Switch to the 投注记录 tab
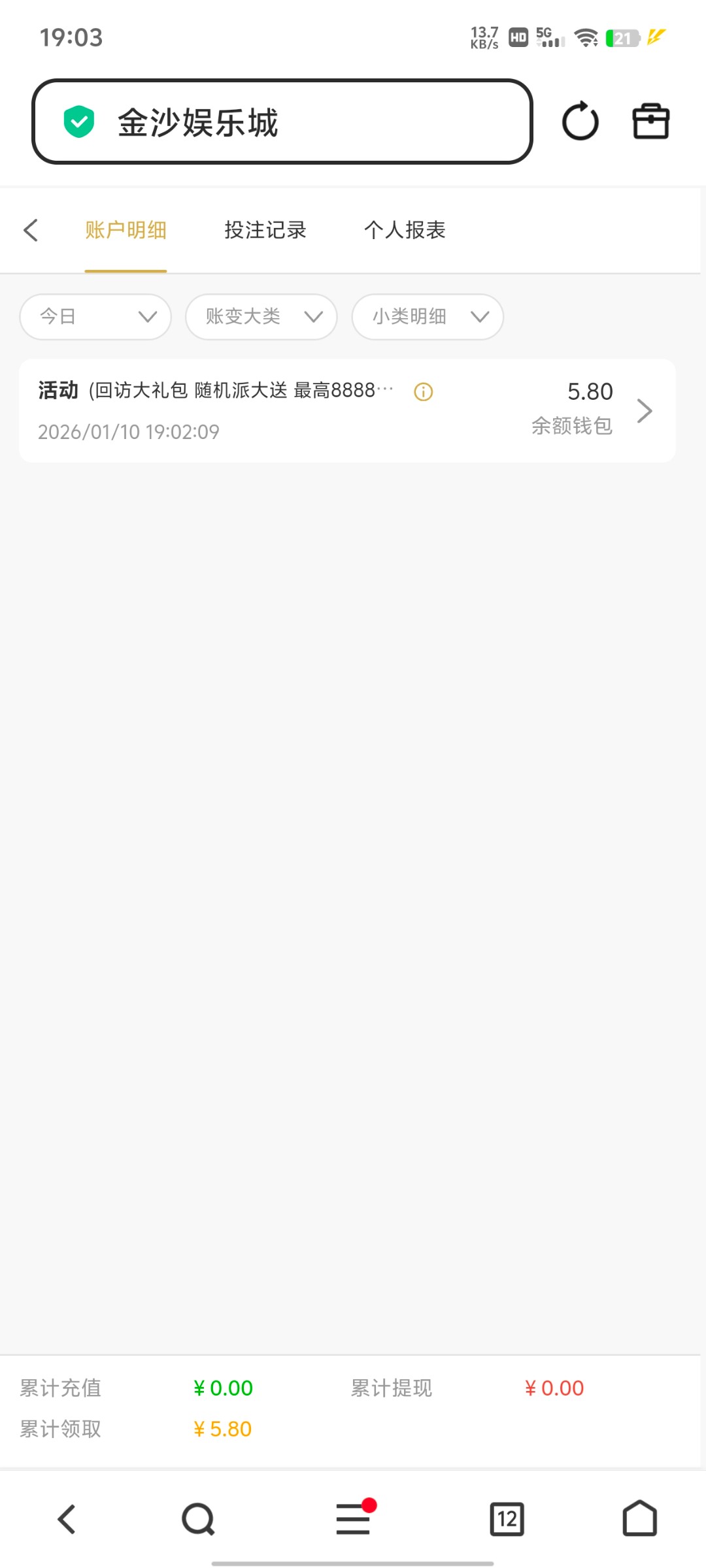The image size is (706, 1568). tap(265, 230)
